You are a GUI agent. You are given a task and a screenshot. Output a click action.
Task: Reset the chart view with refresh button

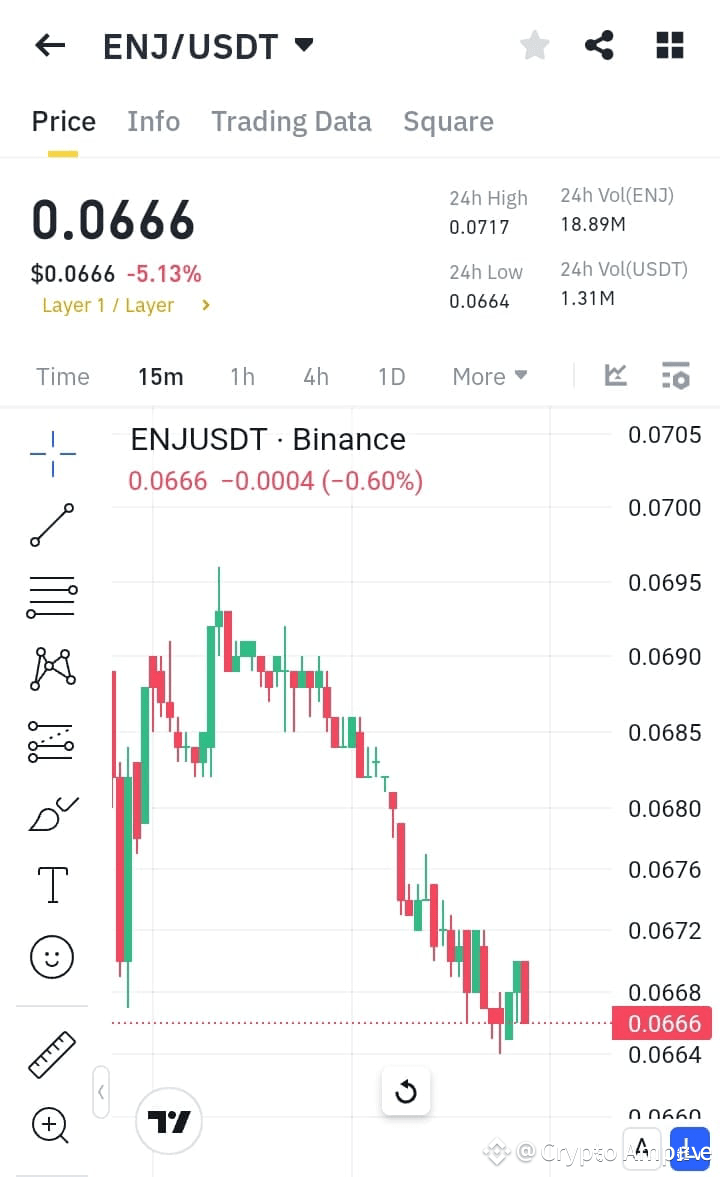[406, 1092]
